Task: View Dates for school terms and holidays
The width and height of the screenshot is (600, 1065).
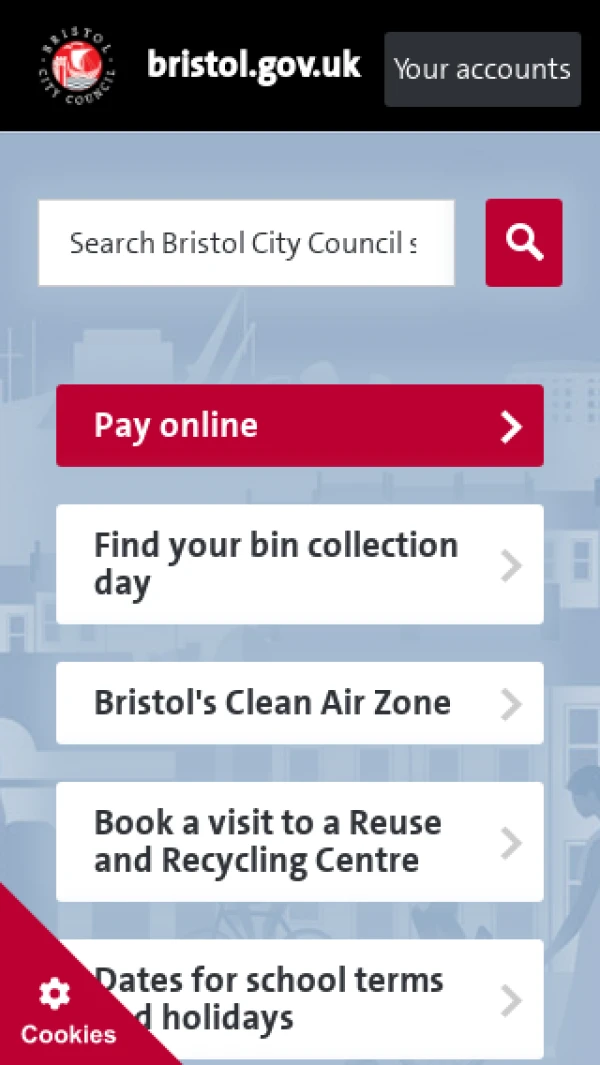Action: 300,999
